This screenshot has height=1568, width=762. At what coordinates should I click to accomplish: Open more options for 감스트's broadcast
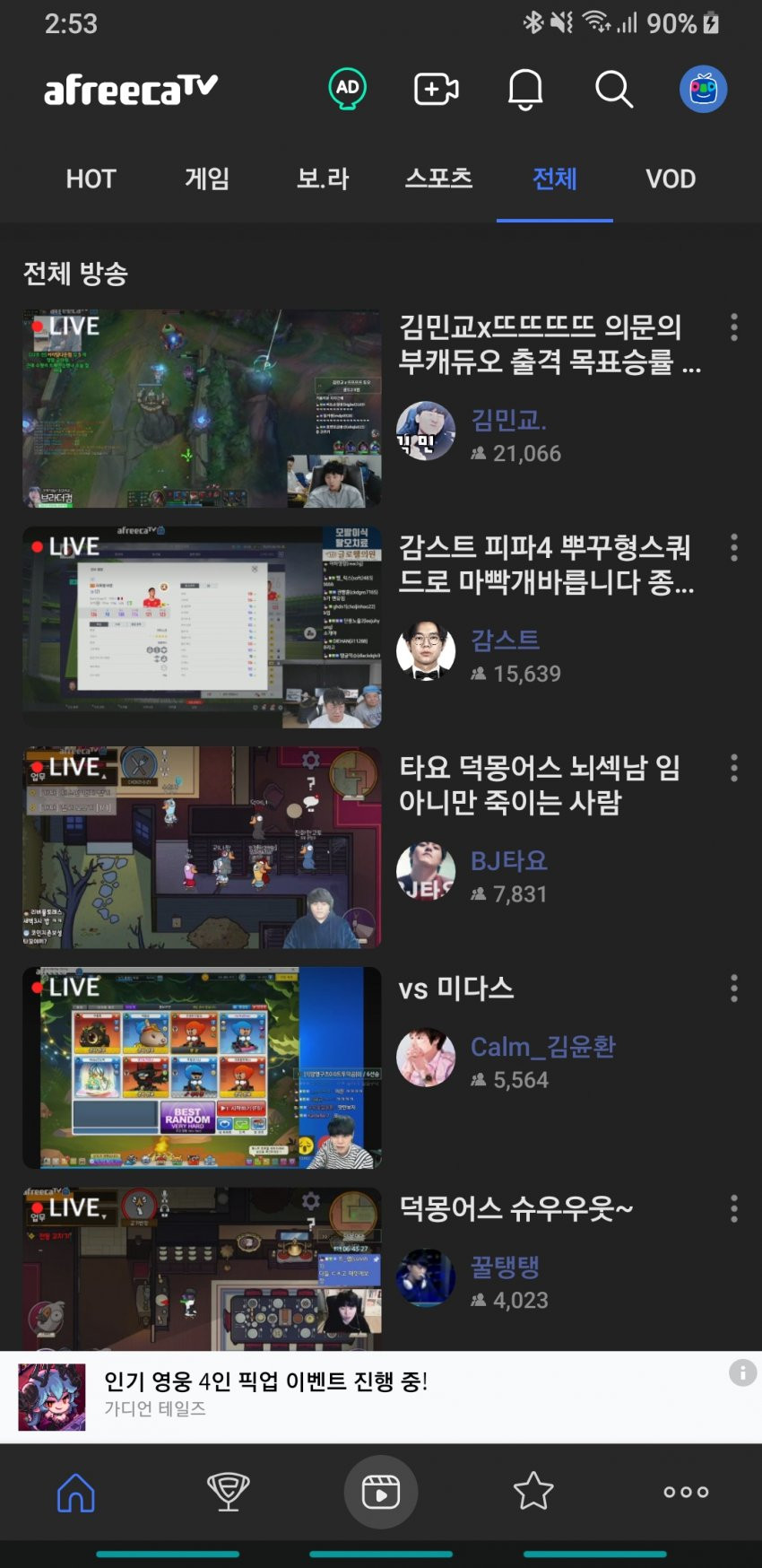coord(733,547)
